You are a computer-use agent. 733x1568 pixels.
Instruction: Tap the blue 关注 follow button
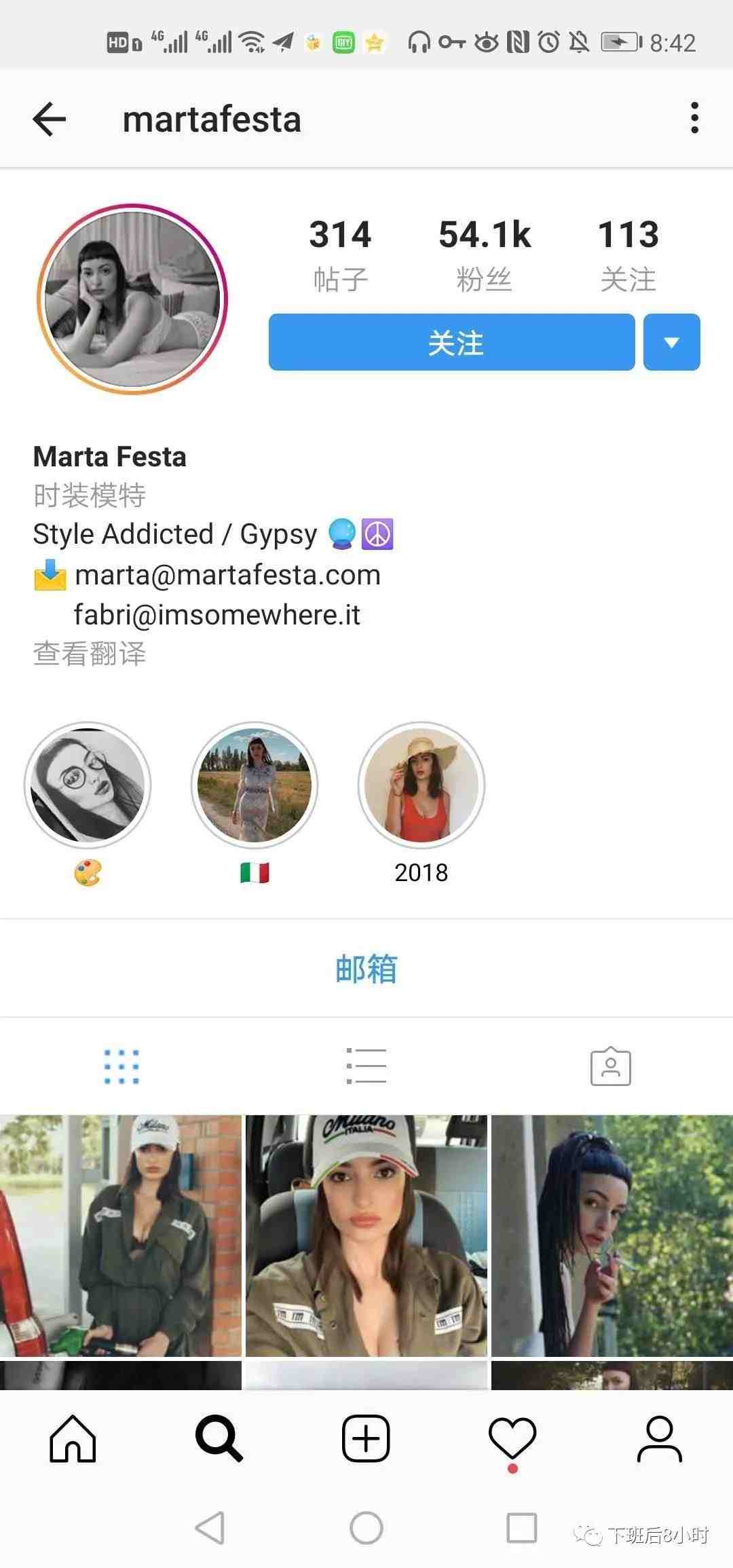[451, 342]
